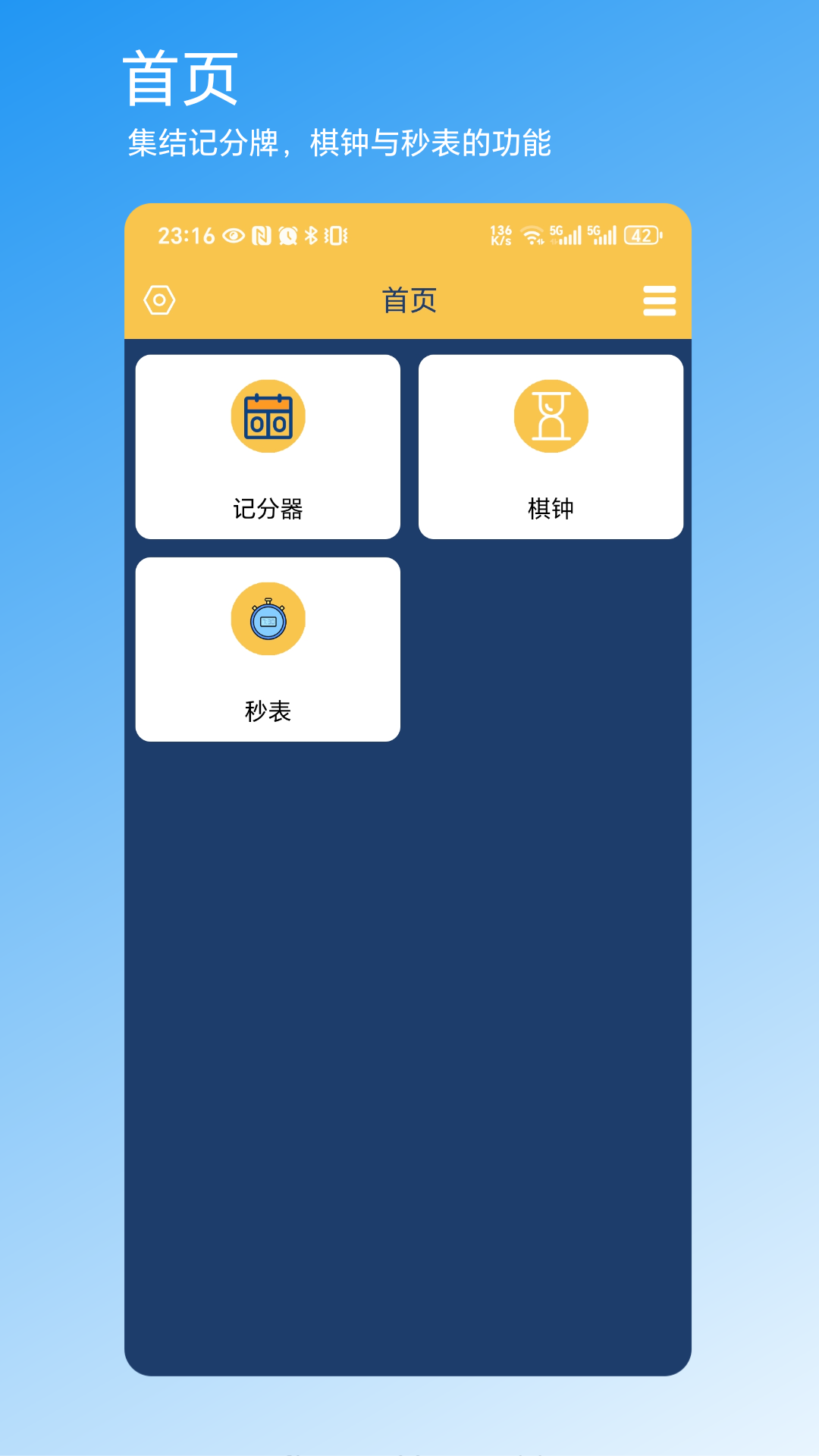Open the settings gear icon
This screenshot has width=819, height=1456.
(160, 300)
